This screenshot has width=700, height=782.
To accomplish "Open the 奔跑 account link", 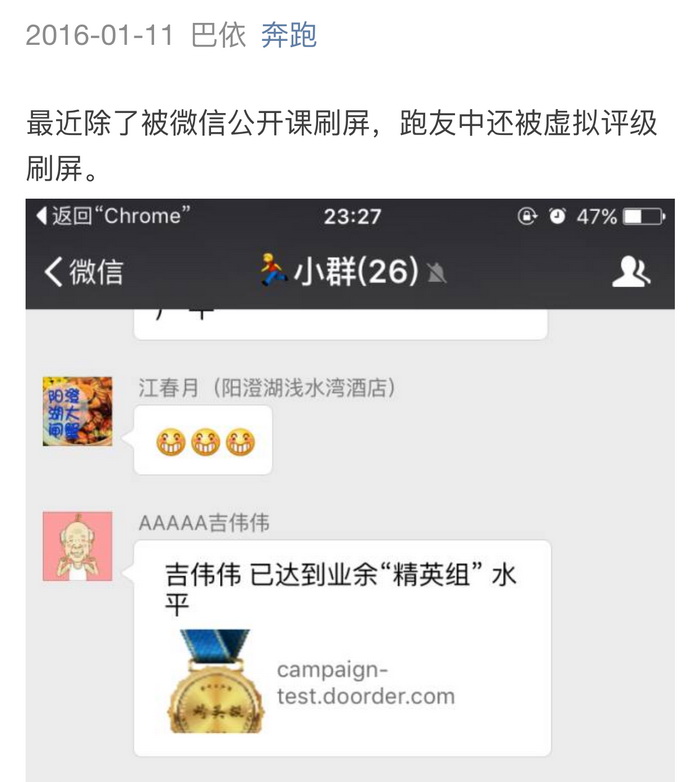I will [x=289, y=36].
